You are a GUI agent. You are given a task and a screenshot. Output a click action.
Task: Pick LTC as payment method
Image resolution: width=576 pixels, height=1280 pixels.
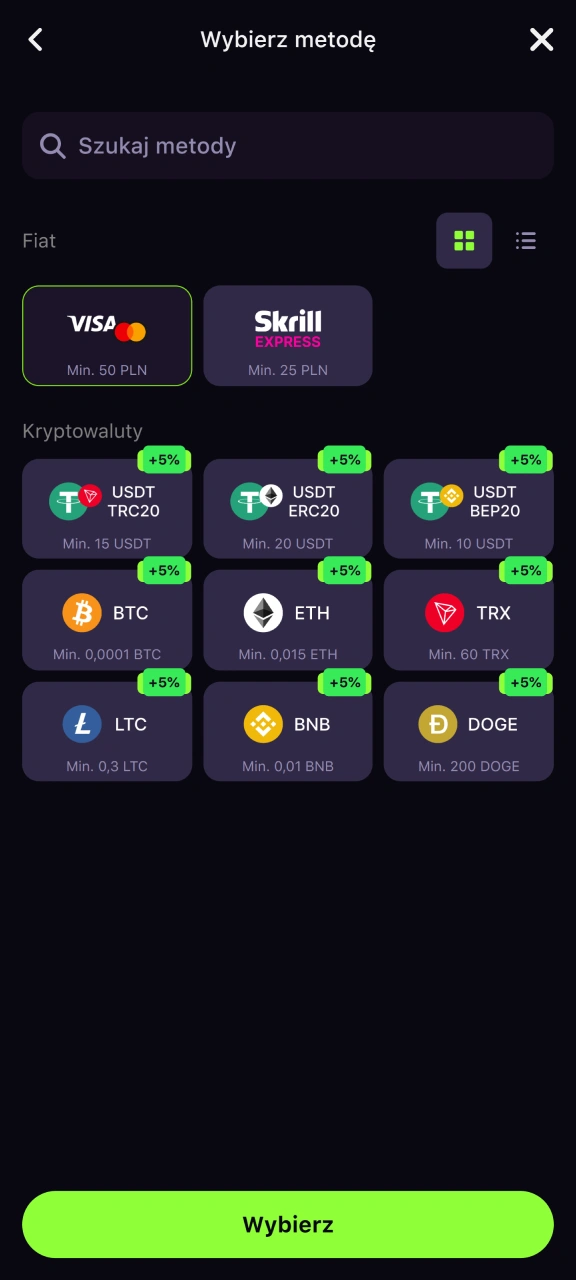(x=107, y=732)
